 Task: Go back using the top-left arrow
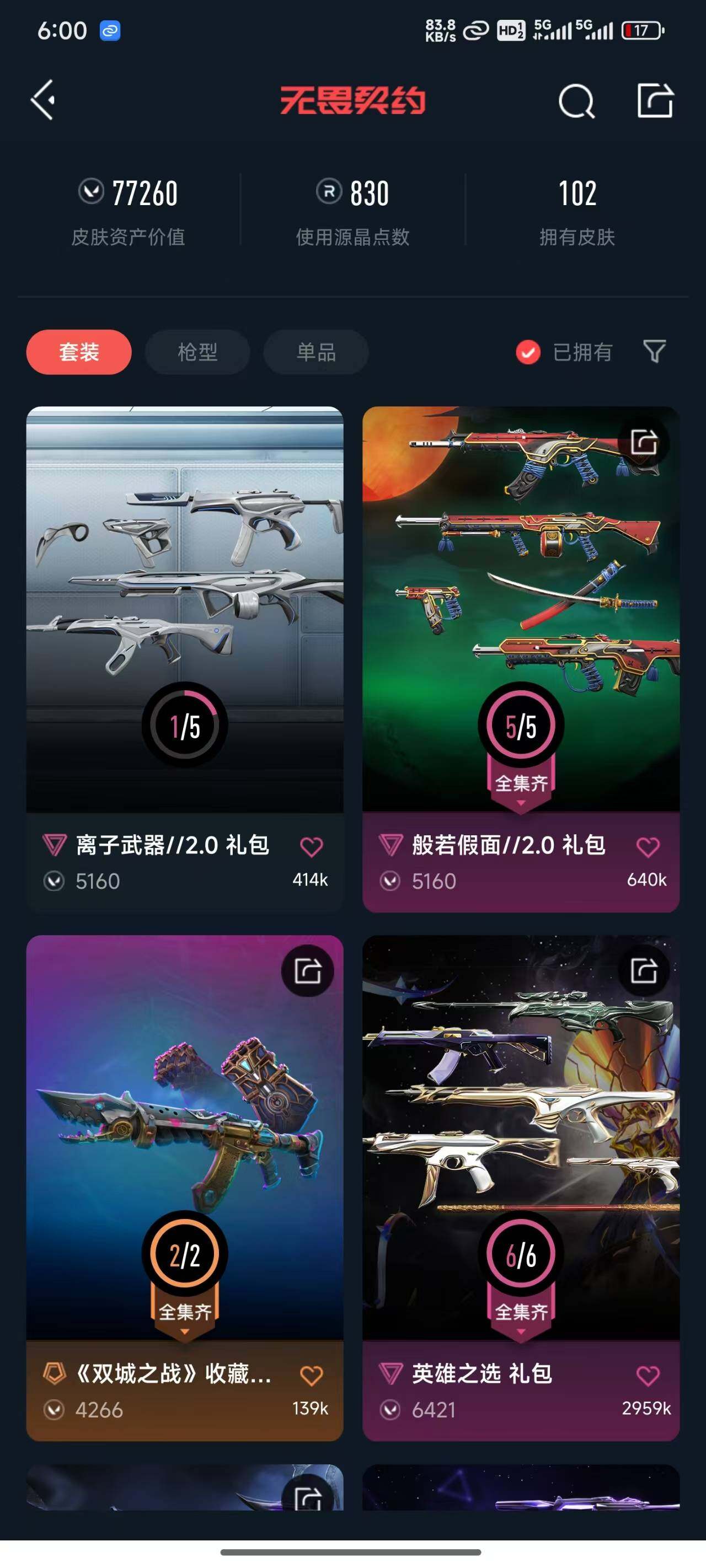point(43,100)
